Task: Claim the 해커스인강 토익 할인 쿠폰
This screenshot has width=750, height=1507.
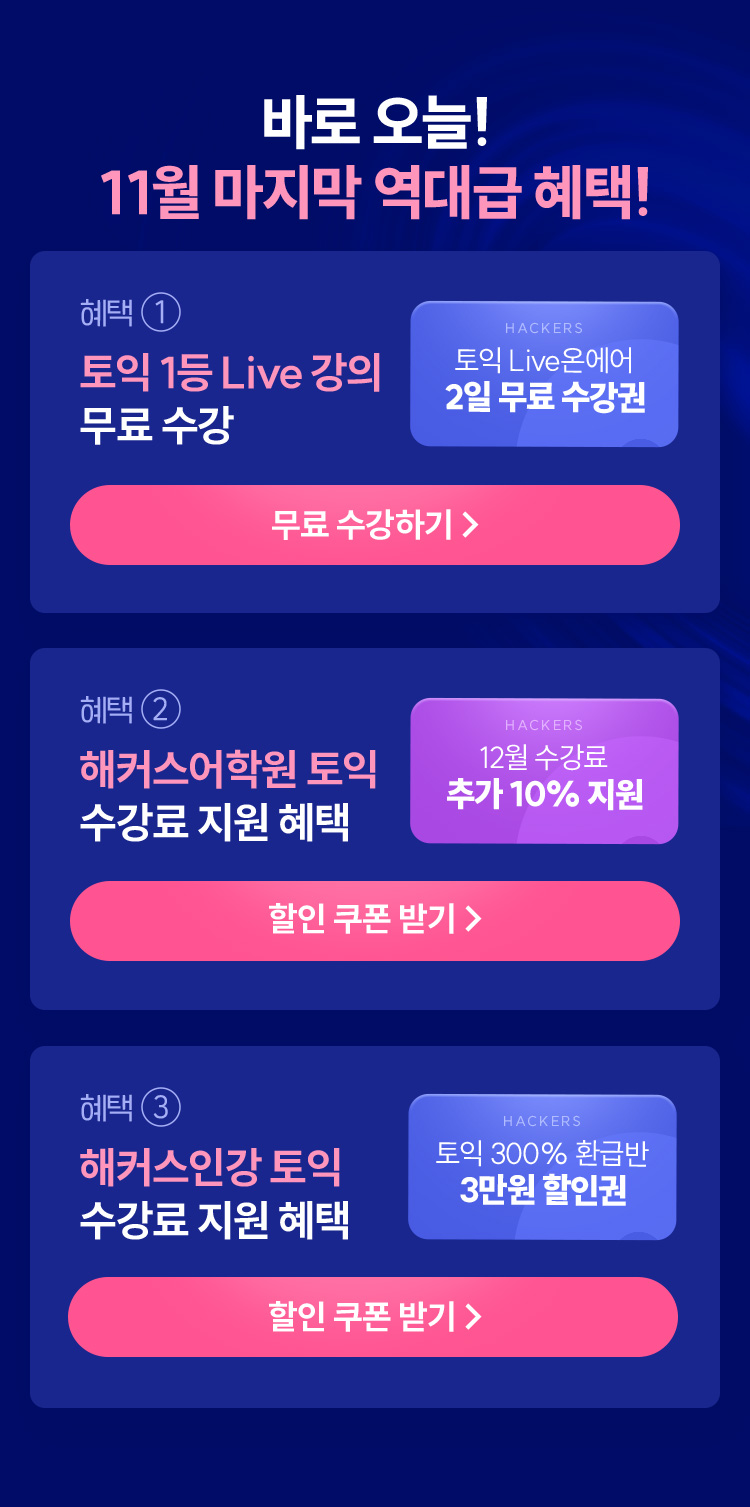Action: click(373, 1316)
